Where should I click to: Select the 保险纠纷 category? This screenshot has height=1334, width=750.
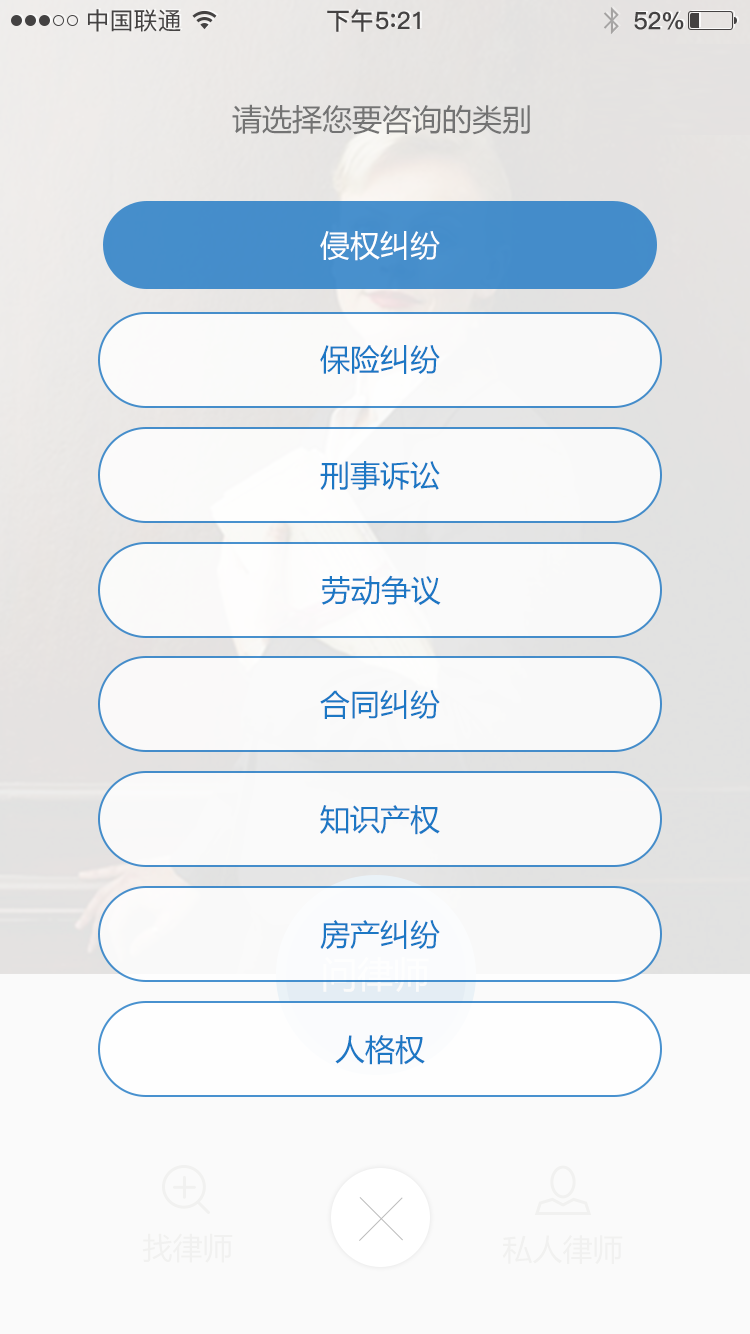(380, 360)
